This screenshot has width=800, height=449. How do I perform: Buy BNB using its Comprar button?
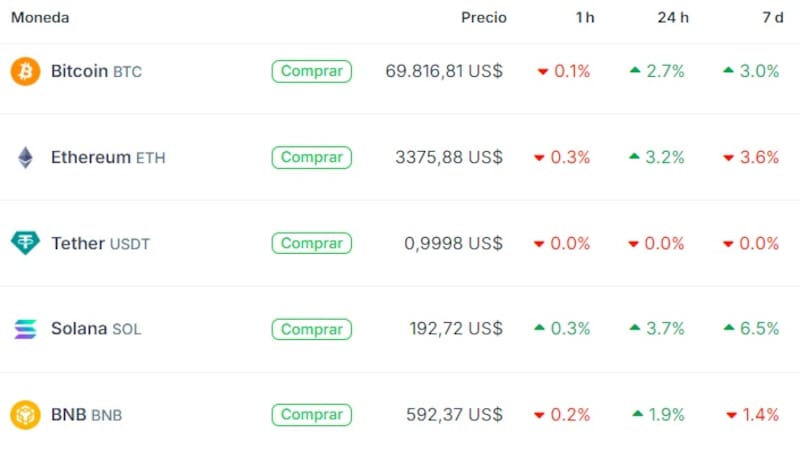pyautogui.click(x=311, y=414)
